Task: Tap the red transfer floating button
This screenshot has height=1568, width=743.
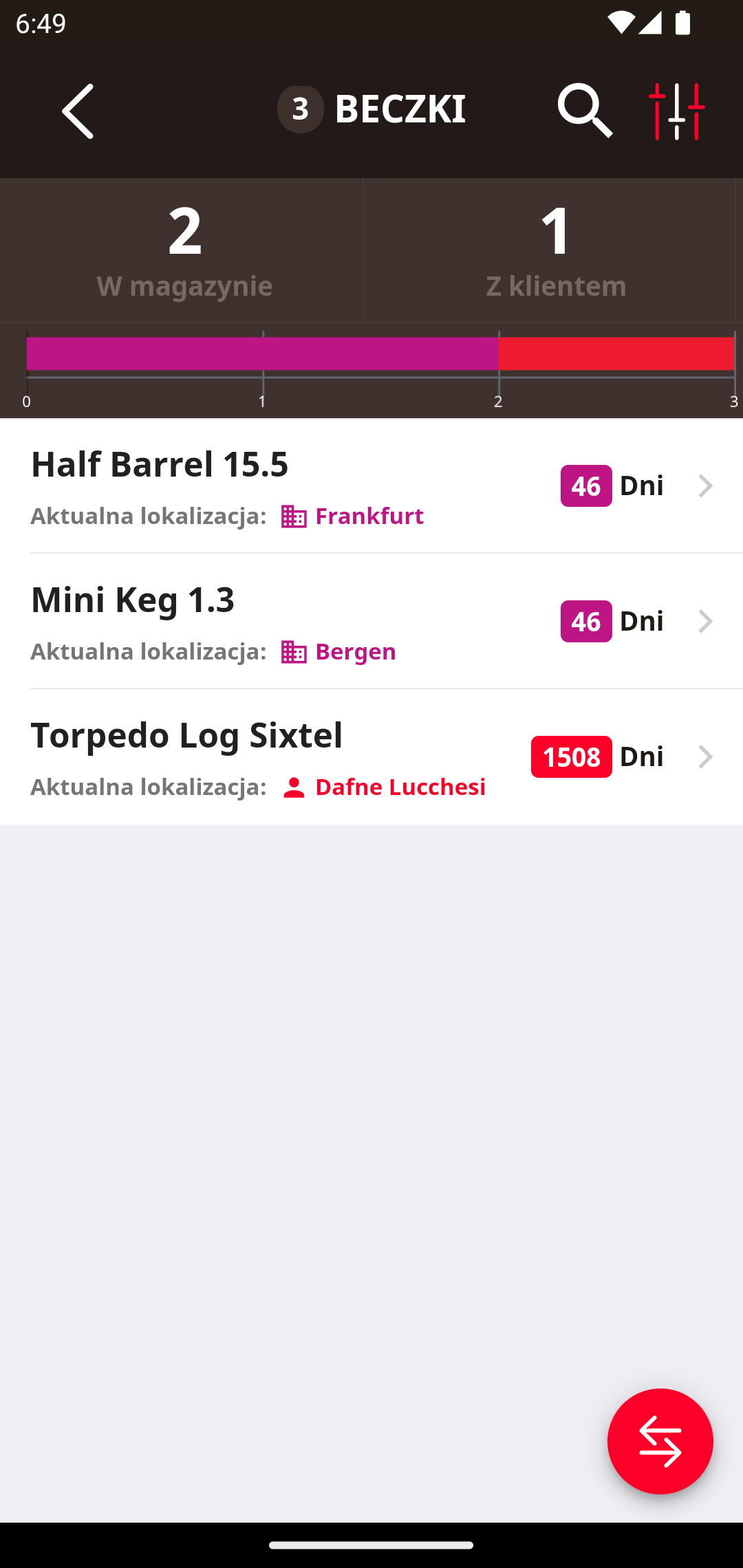Action: (x=660, y=1441)
